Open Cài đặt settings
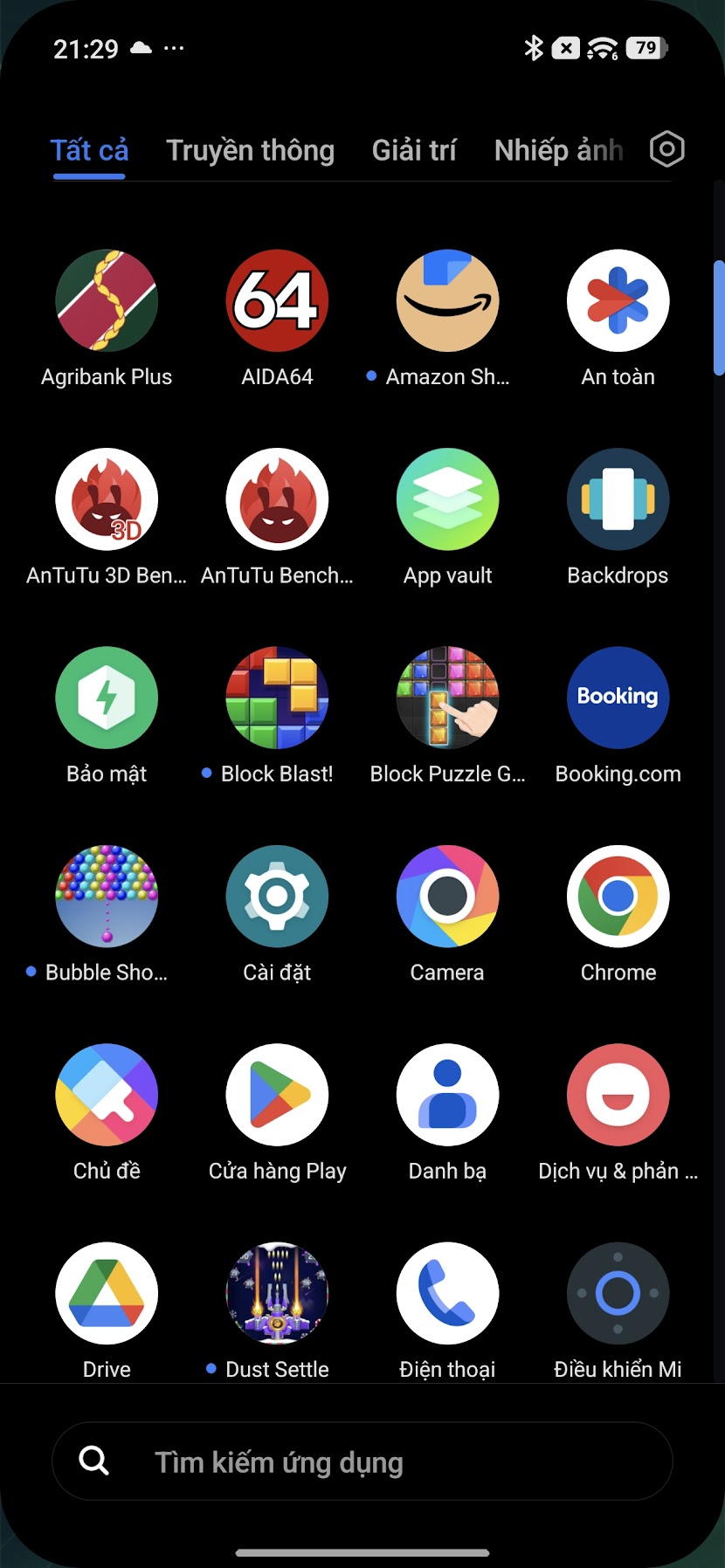725x1568 pixels. point(277,896)
